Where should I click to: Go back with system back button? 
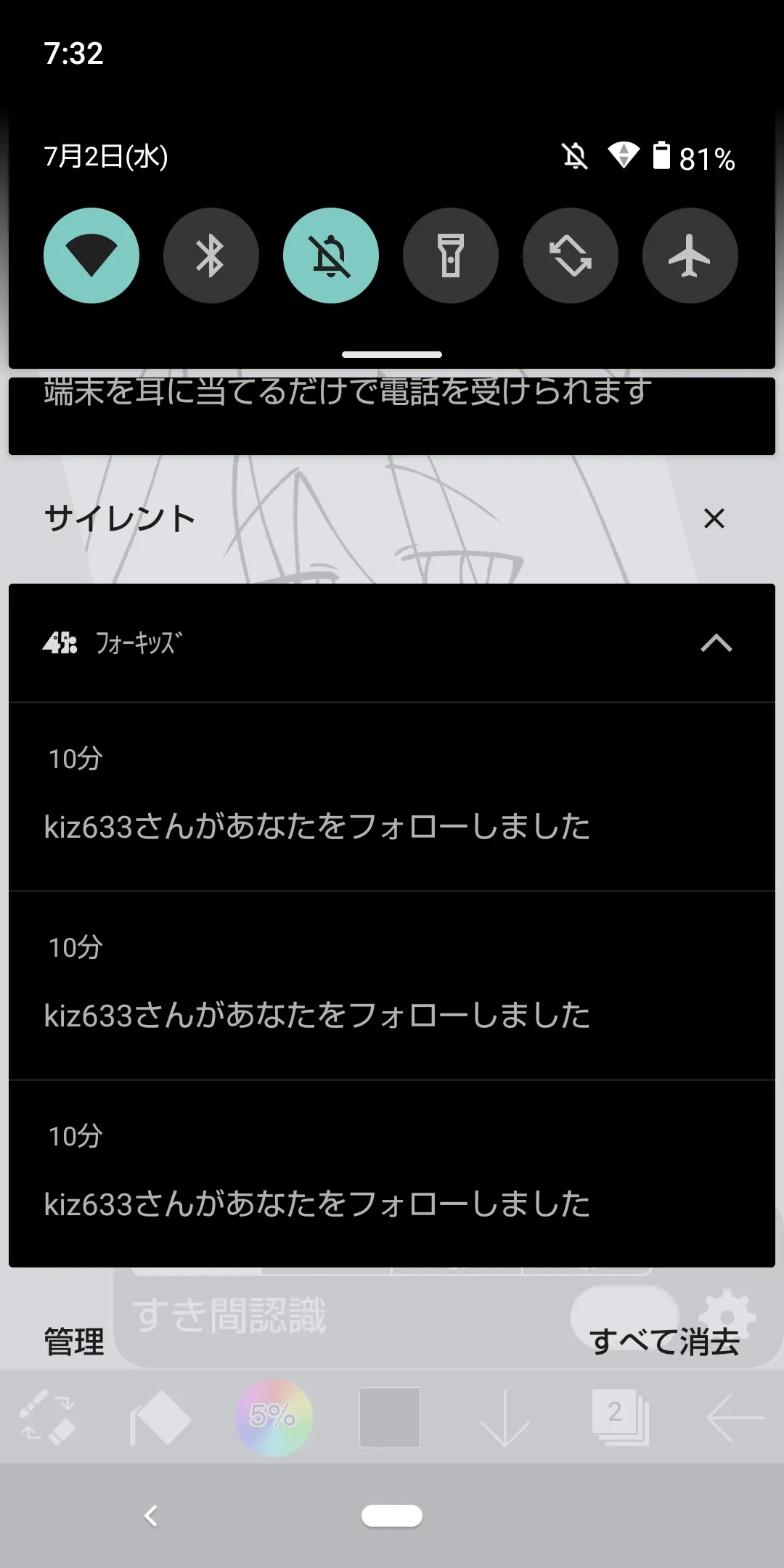tap(151, 1516)
